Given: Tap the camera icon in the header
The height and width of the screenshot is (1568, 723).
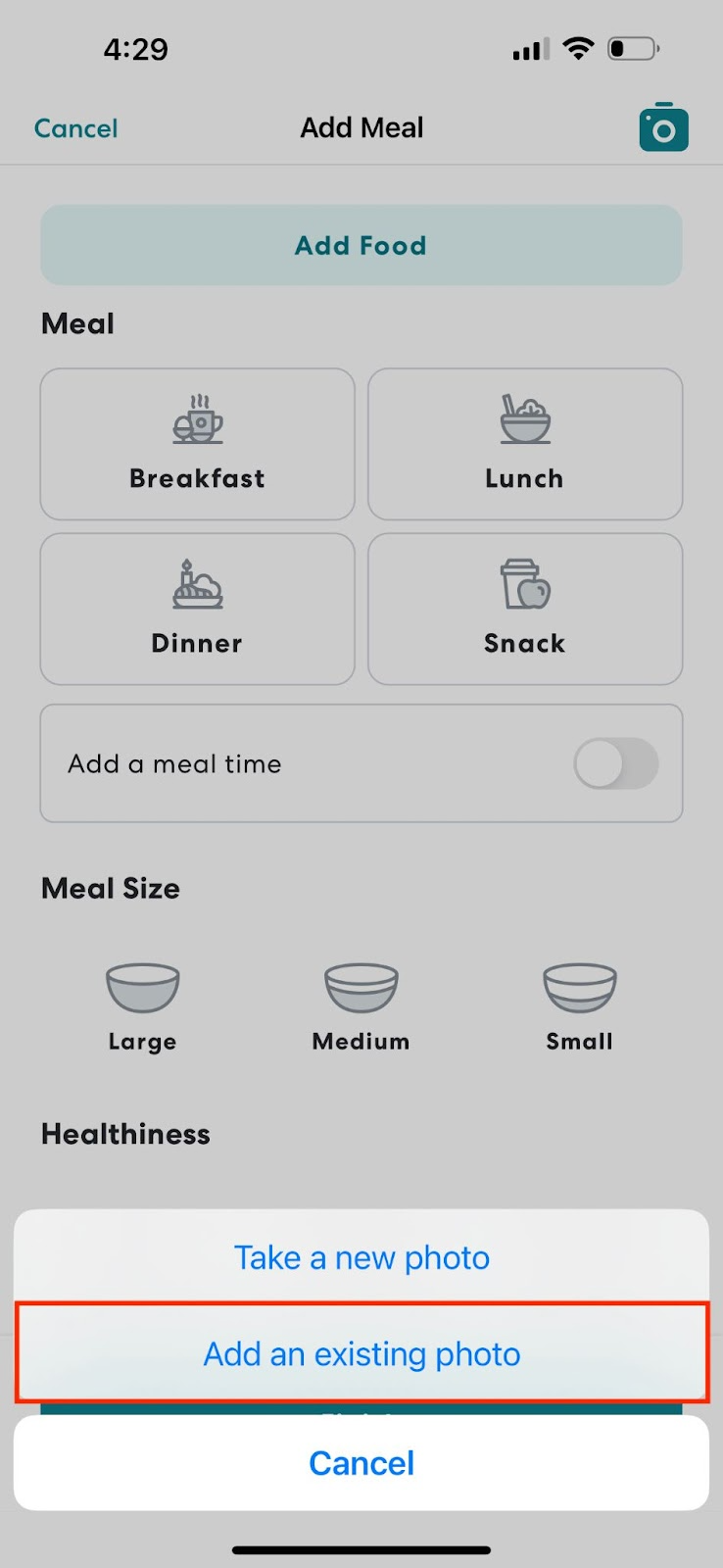Looking at the screenshot, I should click(663, 127).
